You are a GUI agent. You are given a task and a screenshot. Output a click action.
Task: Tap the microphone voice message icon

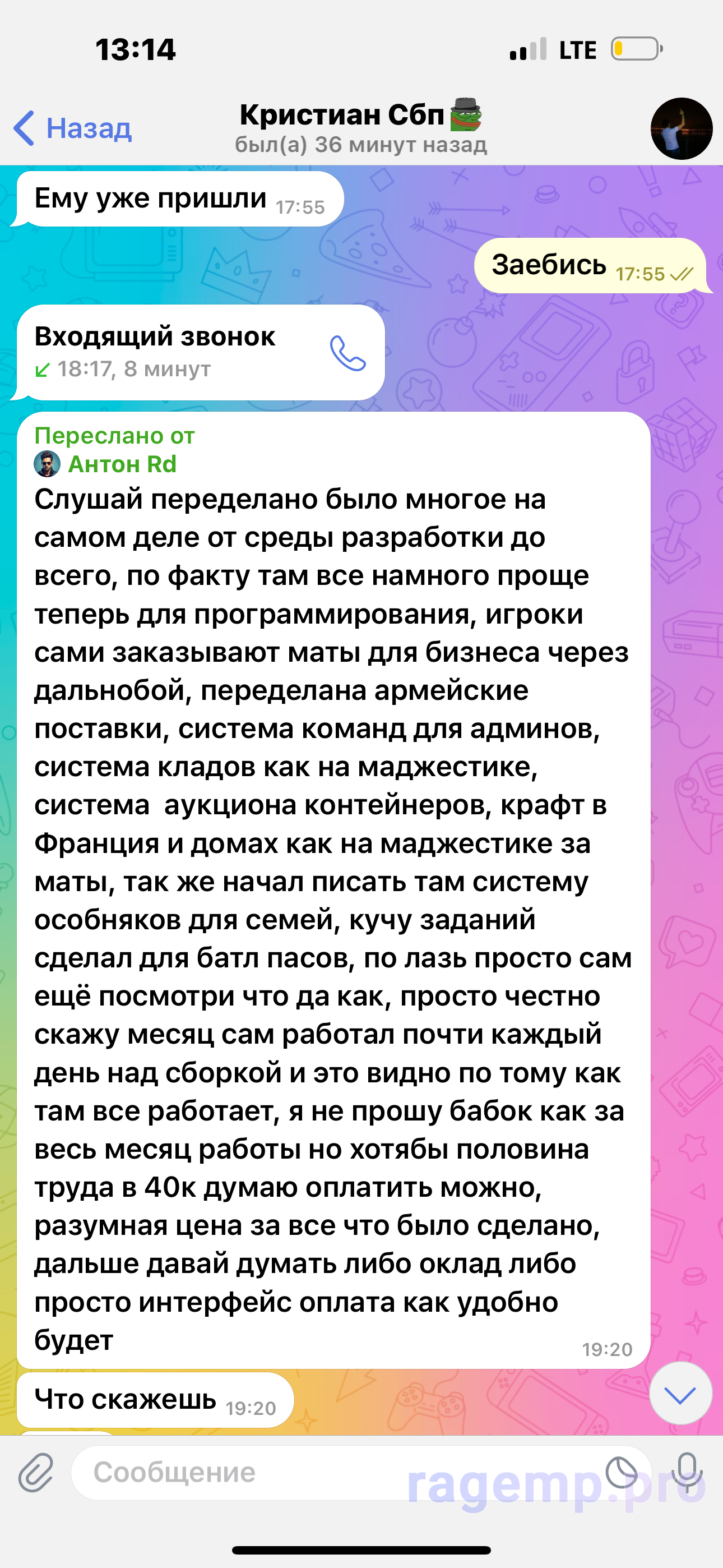687,1473
